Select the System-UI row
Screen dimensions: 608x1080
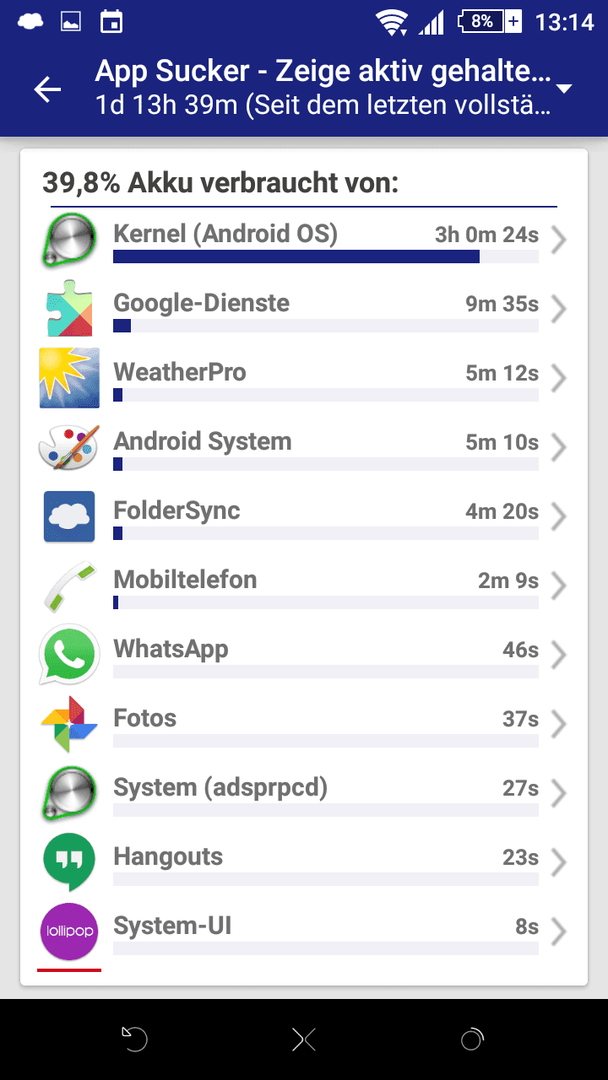coord(304,932)
